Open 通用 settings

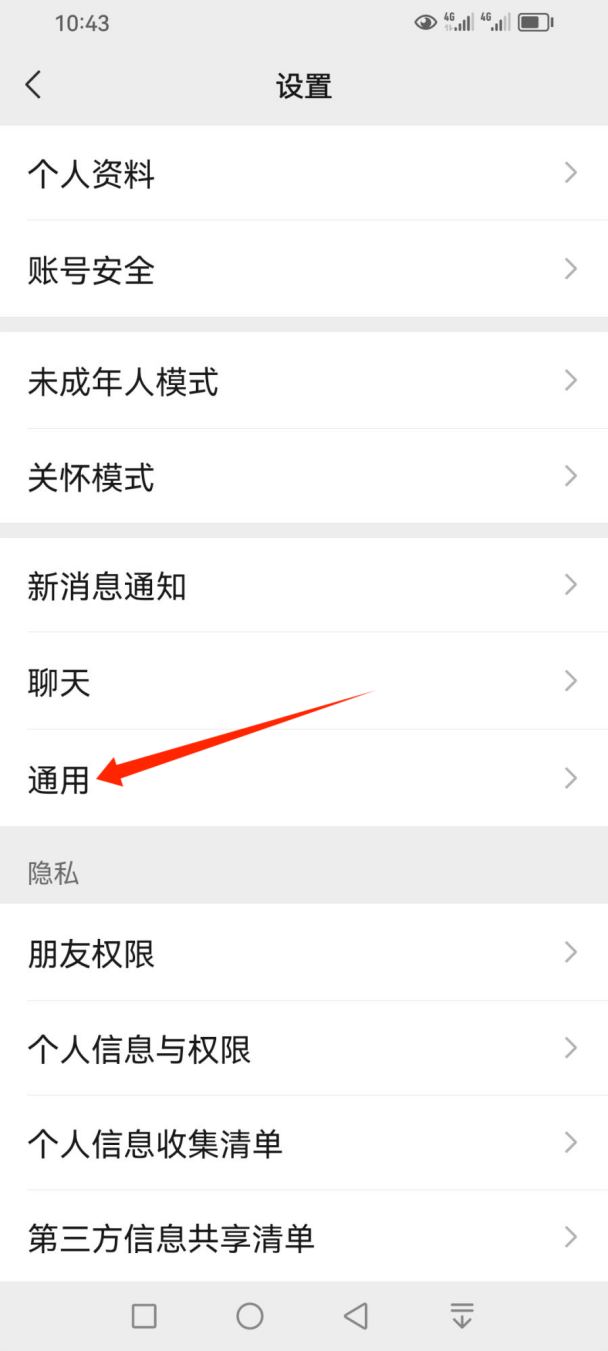304,778
